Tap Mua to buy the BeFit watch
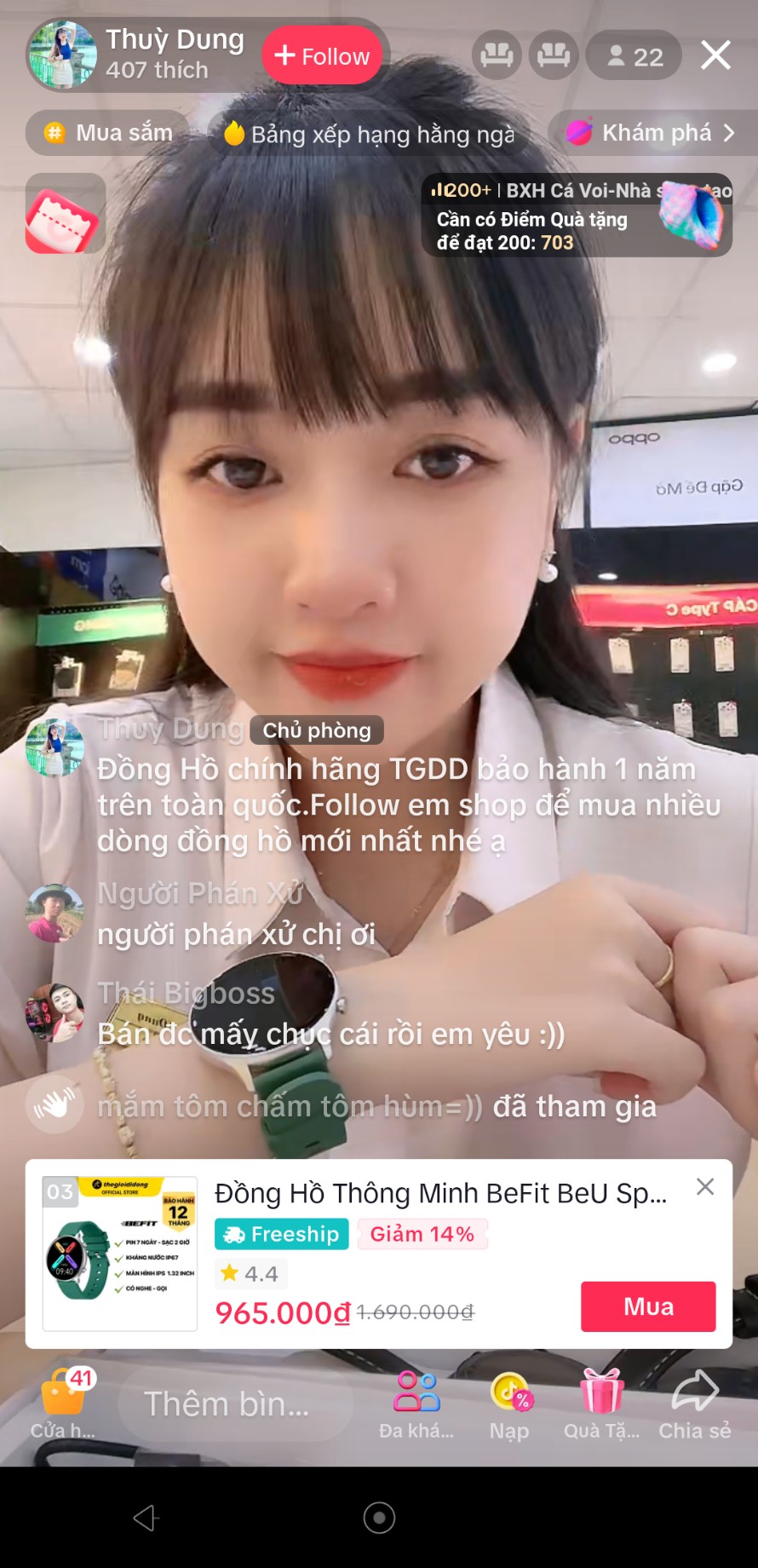Image resolution: width=758 pixels, height=1568 pixels. (x=647, y=1306)
